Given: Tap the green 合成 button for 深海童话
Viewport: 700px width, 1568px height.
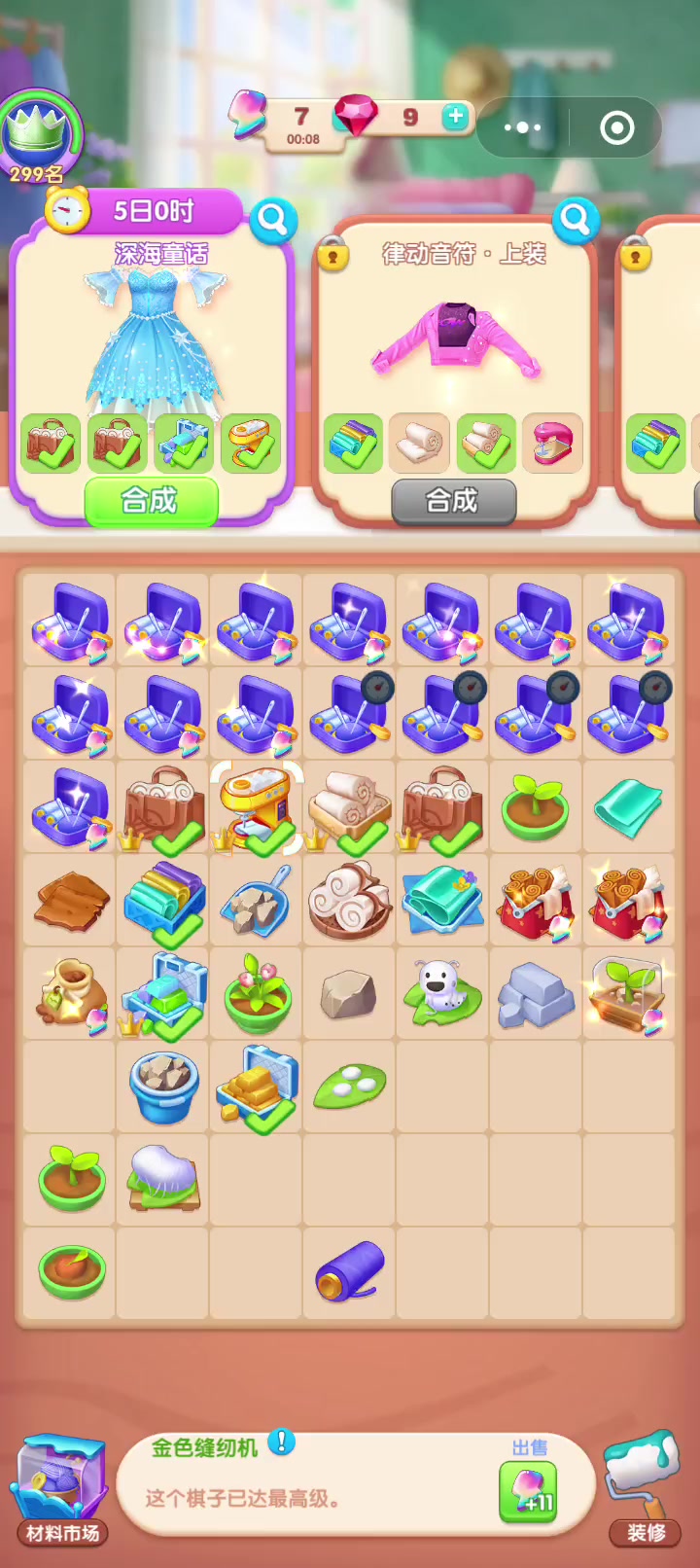Looking at the screenshot, I should [151, 501].
